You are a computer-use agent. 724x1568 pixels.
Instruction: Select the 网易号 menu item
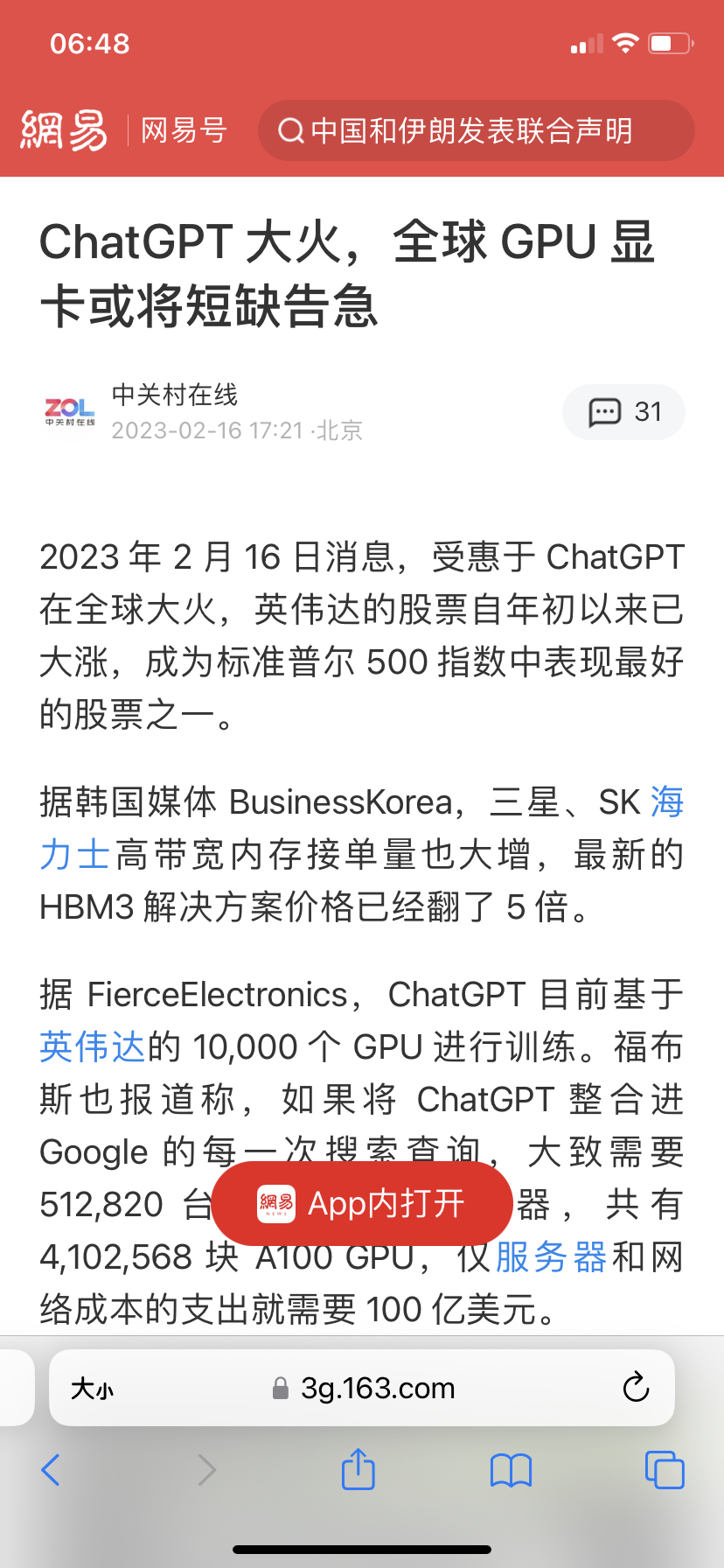pos(183,129)
